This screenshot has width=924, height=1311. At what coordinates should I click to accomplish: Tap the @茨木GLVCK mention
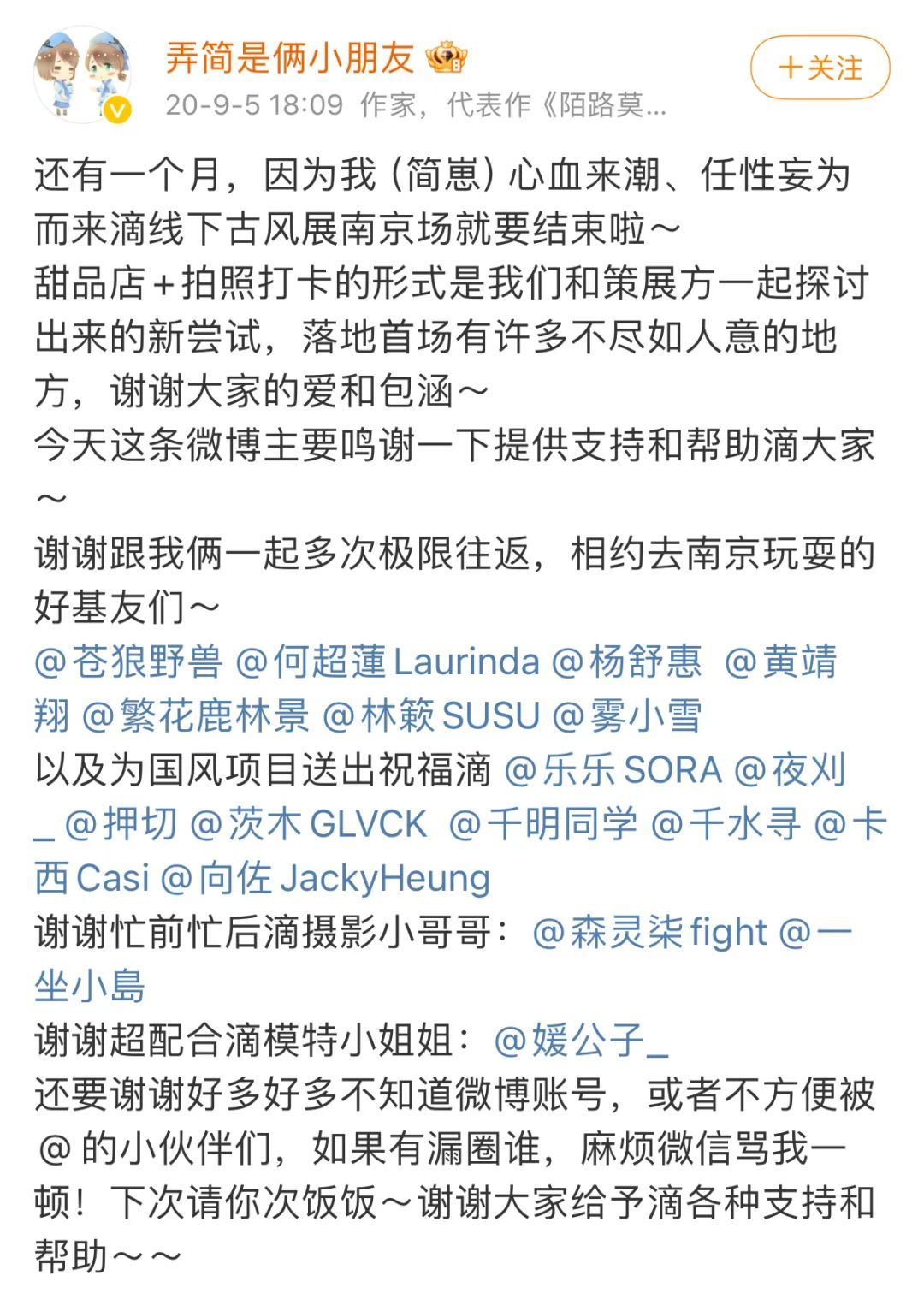tap(308, 824)
